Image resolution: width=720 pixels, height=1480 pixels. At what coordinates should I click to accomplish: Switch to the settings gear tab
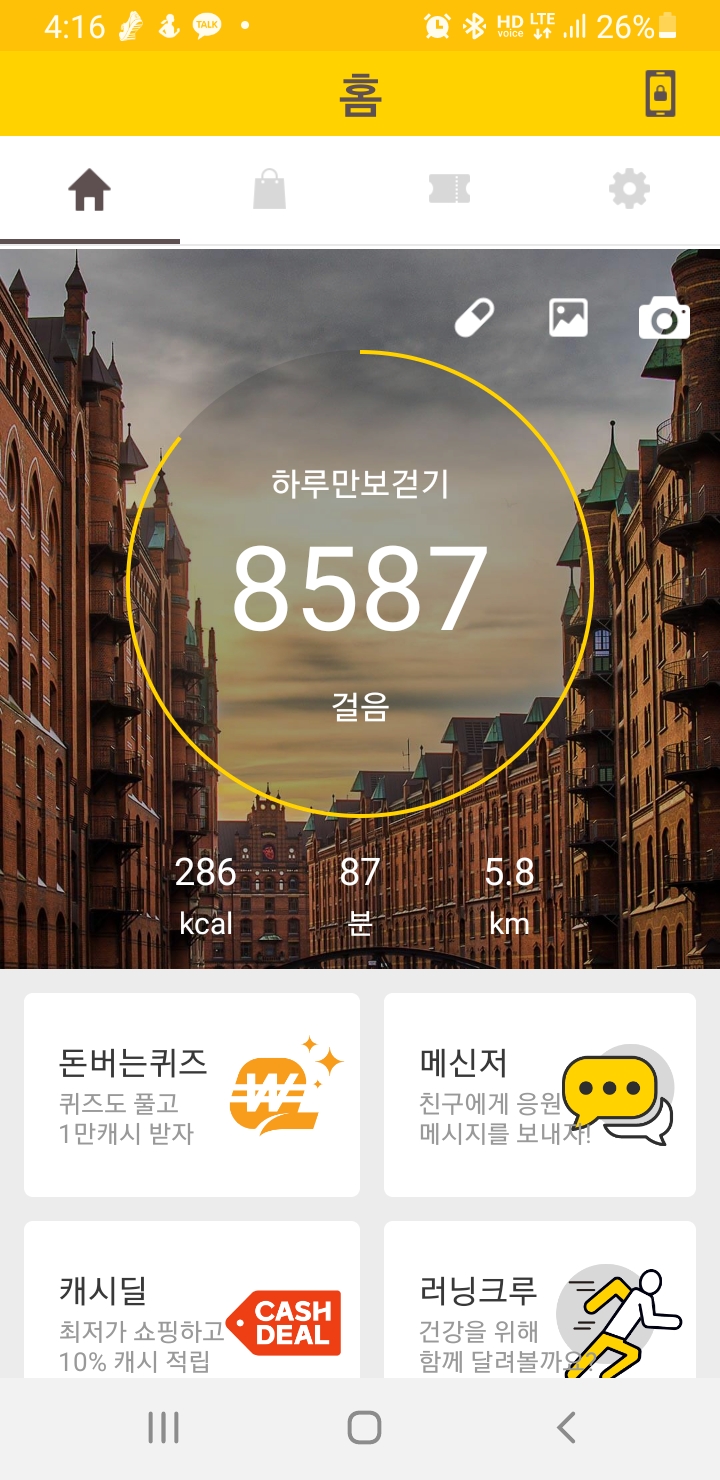tap(629, 190)
